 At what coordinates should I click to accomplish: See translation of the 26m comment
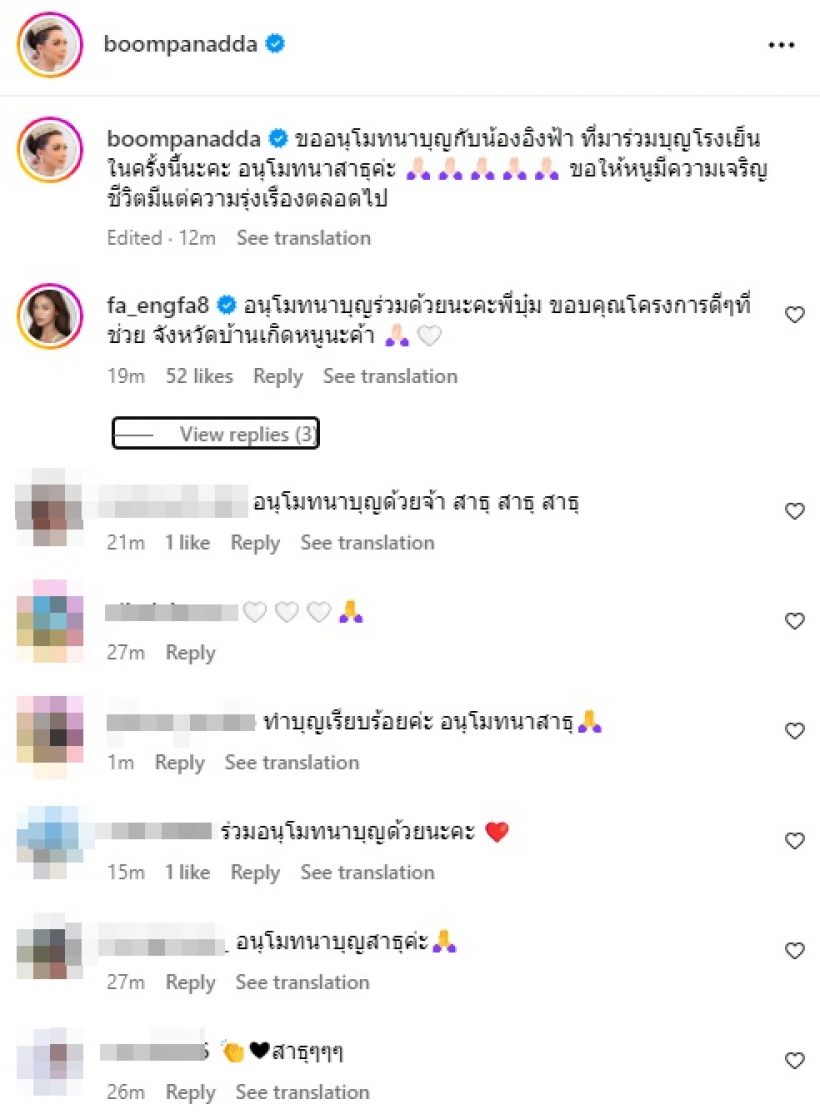tap(302, 1092)
